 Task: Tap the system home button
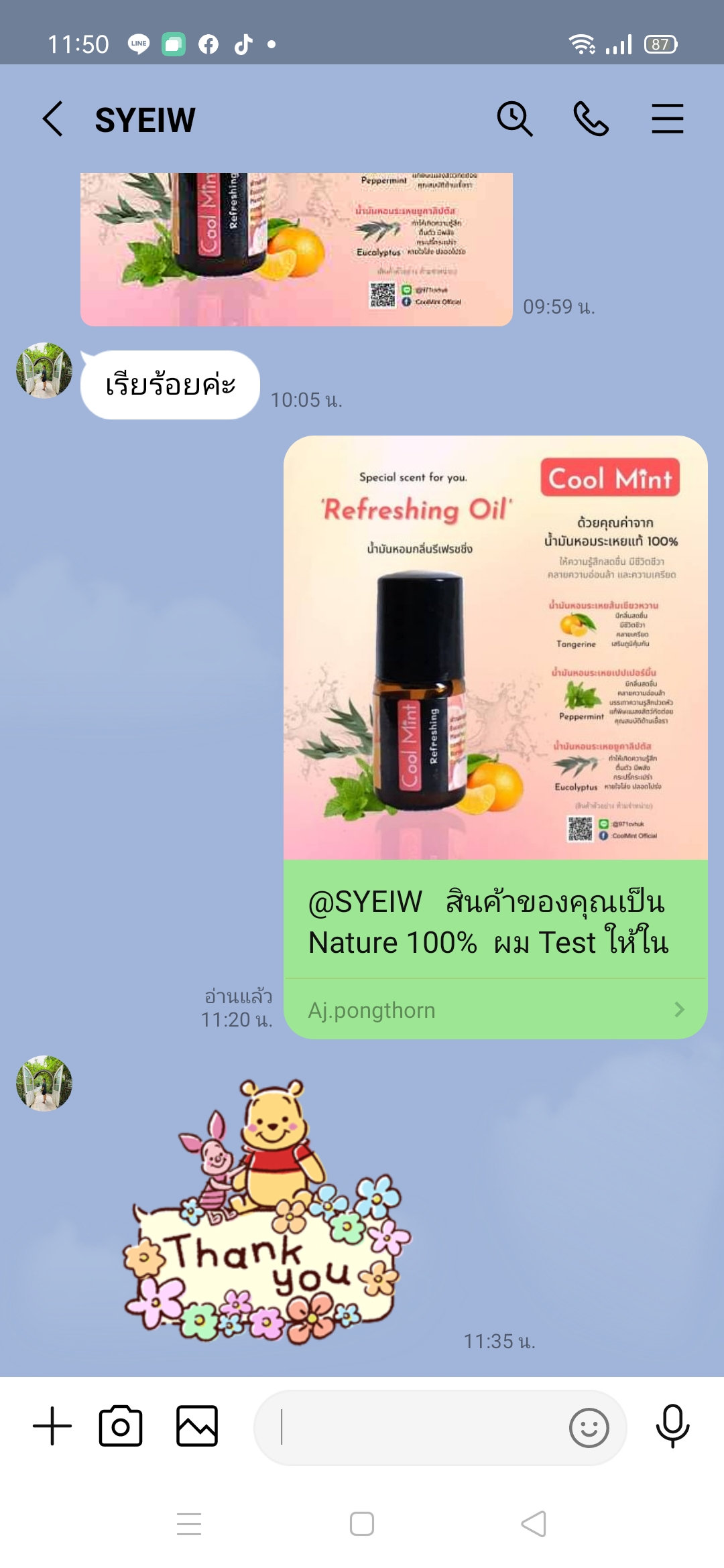(x=362, y=1524)
